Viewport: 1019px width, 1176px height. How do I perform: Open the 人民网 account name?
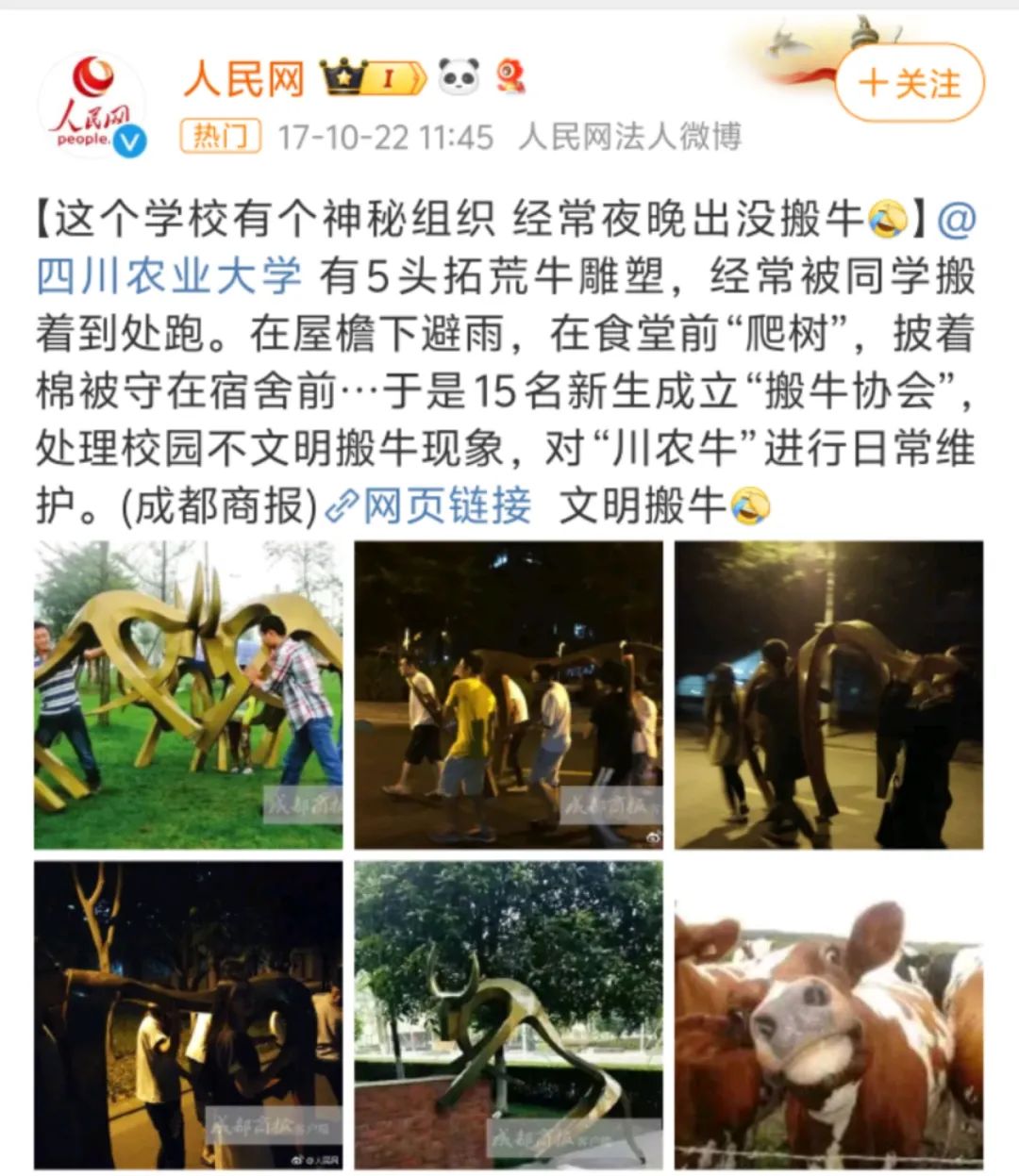point(244,79)
